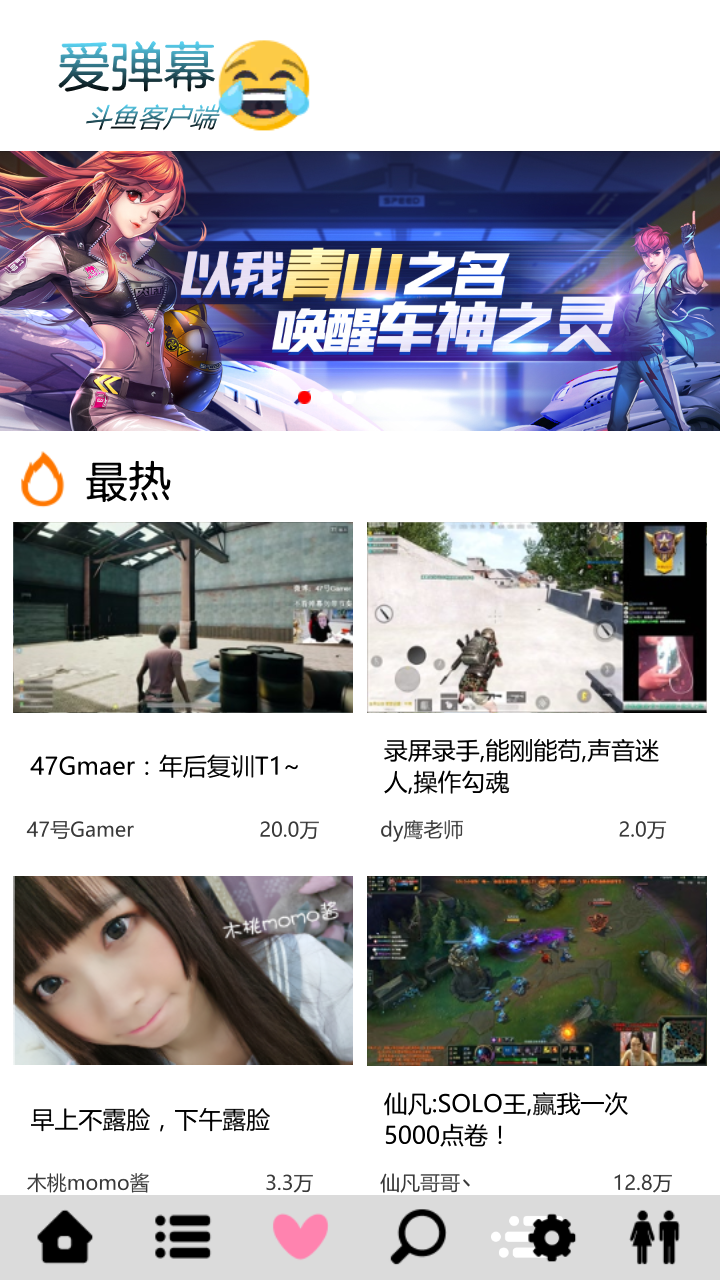Open the racing game promo banner
This screenshot has width=720, height=1280.
(x=360, y=290)
